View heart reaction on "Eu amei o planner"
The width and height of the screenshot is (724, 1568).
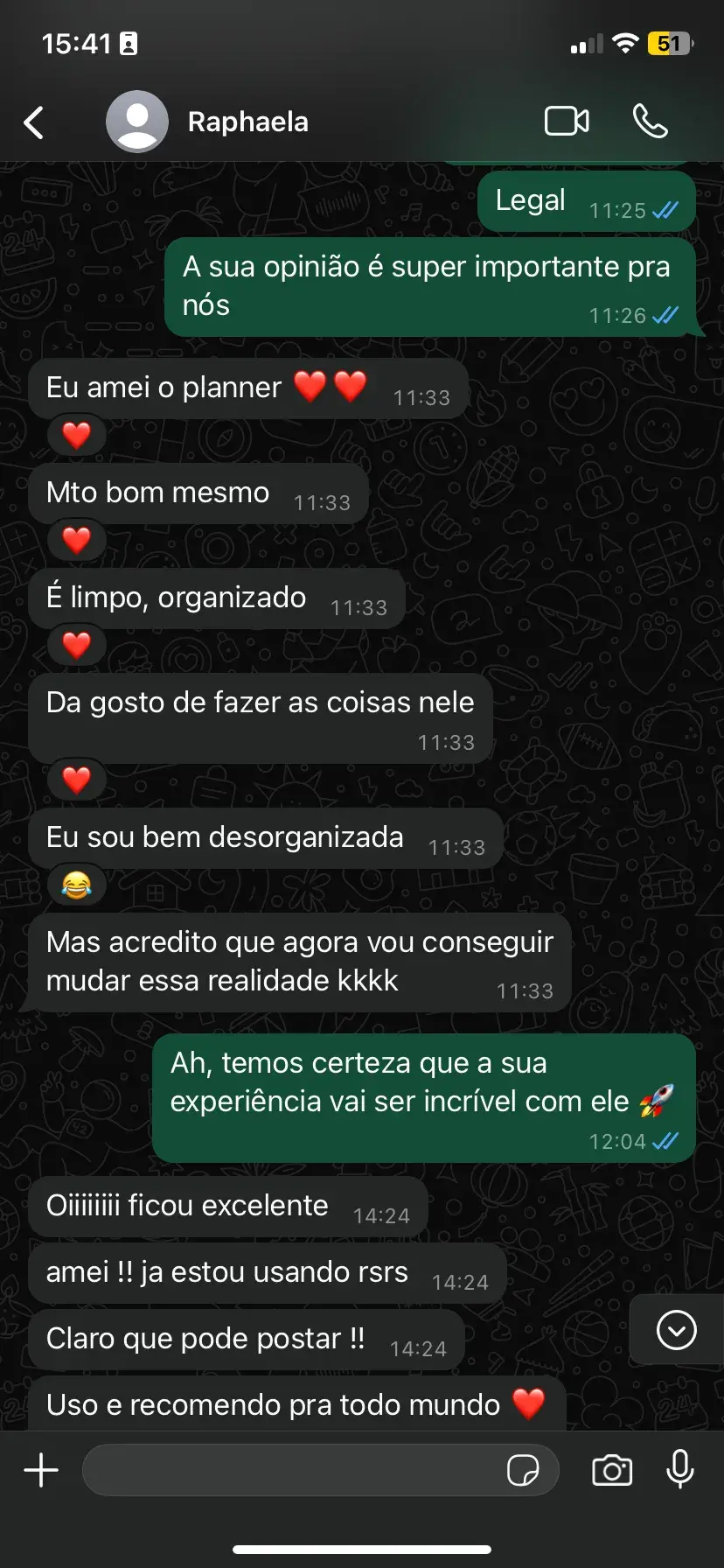pyautogui.click(x=77, y=435)
